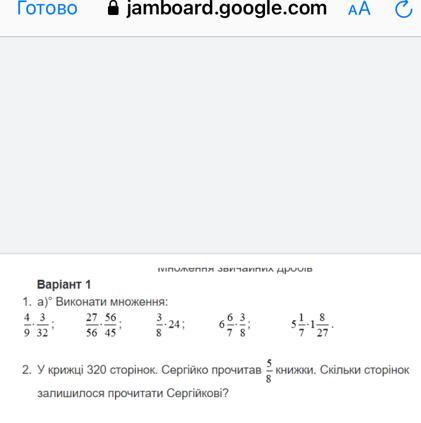The image size is (421, 423).
Task: Tap Готово to close the browser view
Action: pos(47,8)
